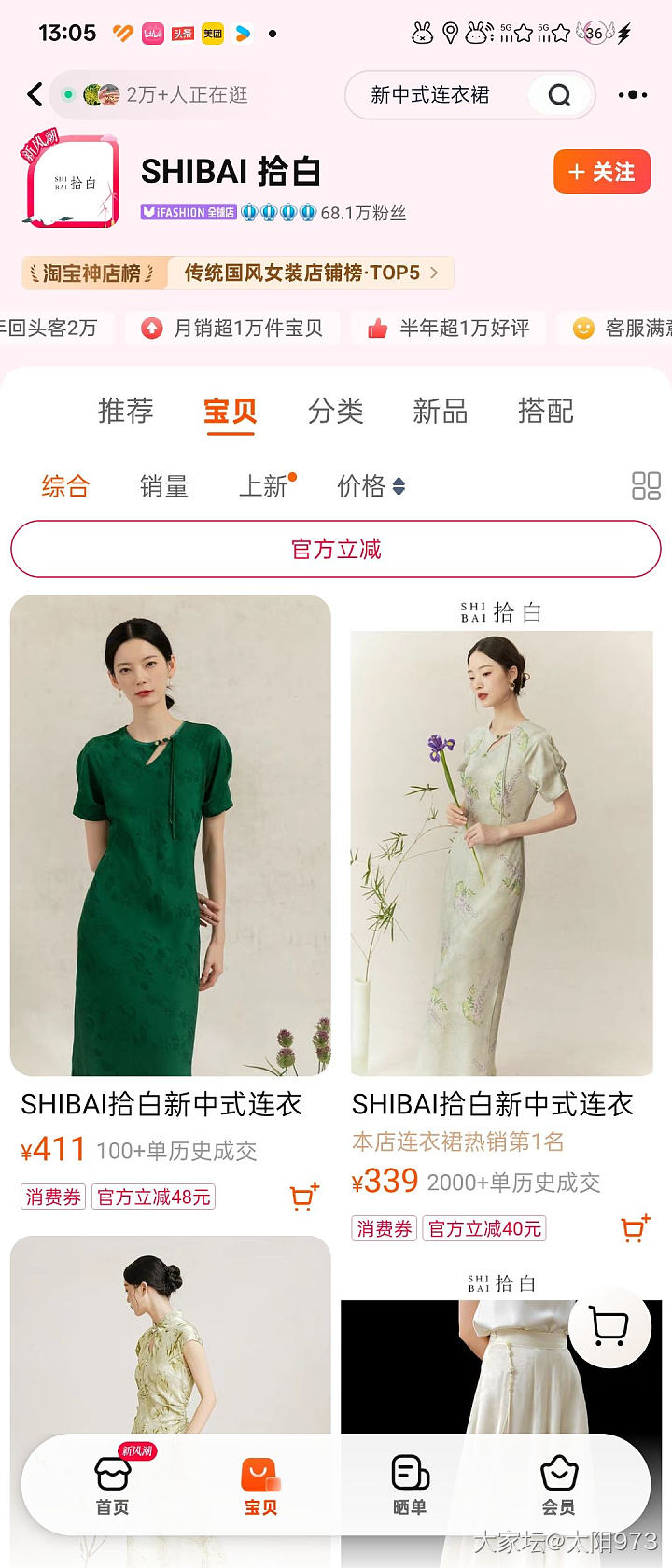672x1568 pixels.
Task: Switch to the 搭配 tab
Action: pyautogui.click(x=546, y=411)
